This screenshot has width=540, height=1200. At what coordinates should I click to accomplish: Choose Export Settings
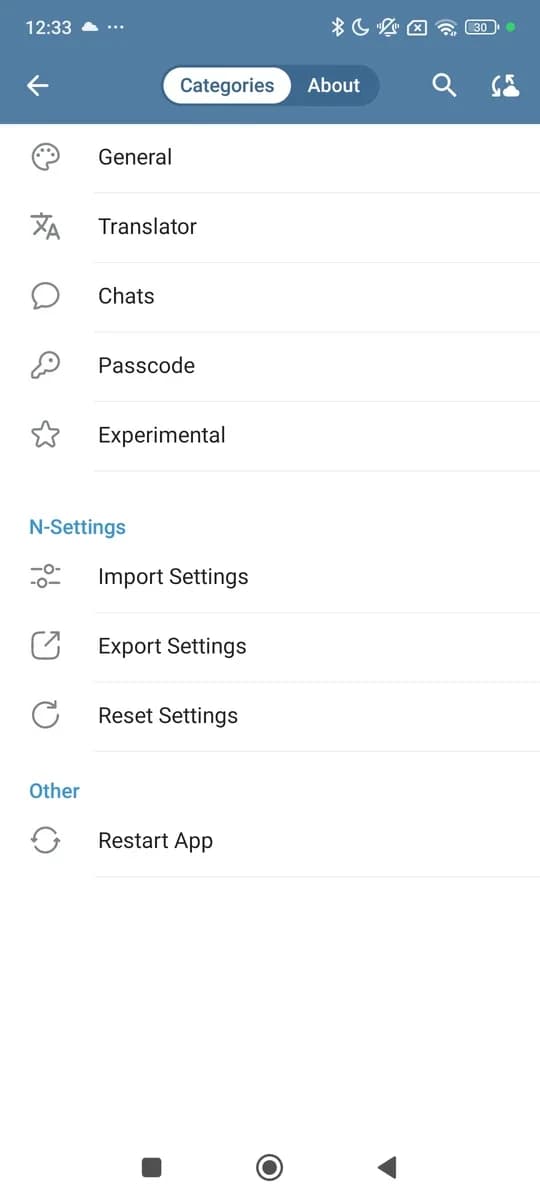270,647
